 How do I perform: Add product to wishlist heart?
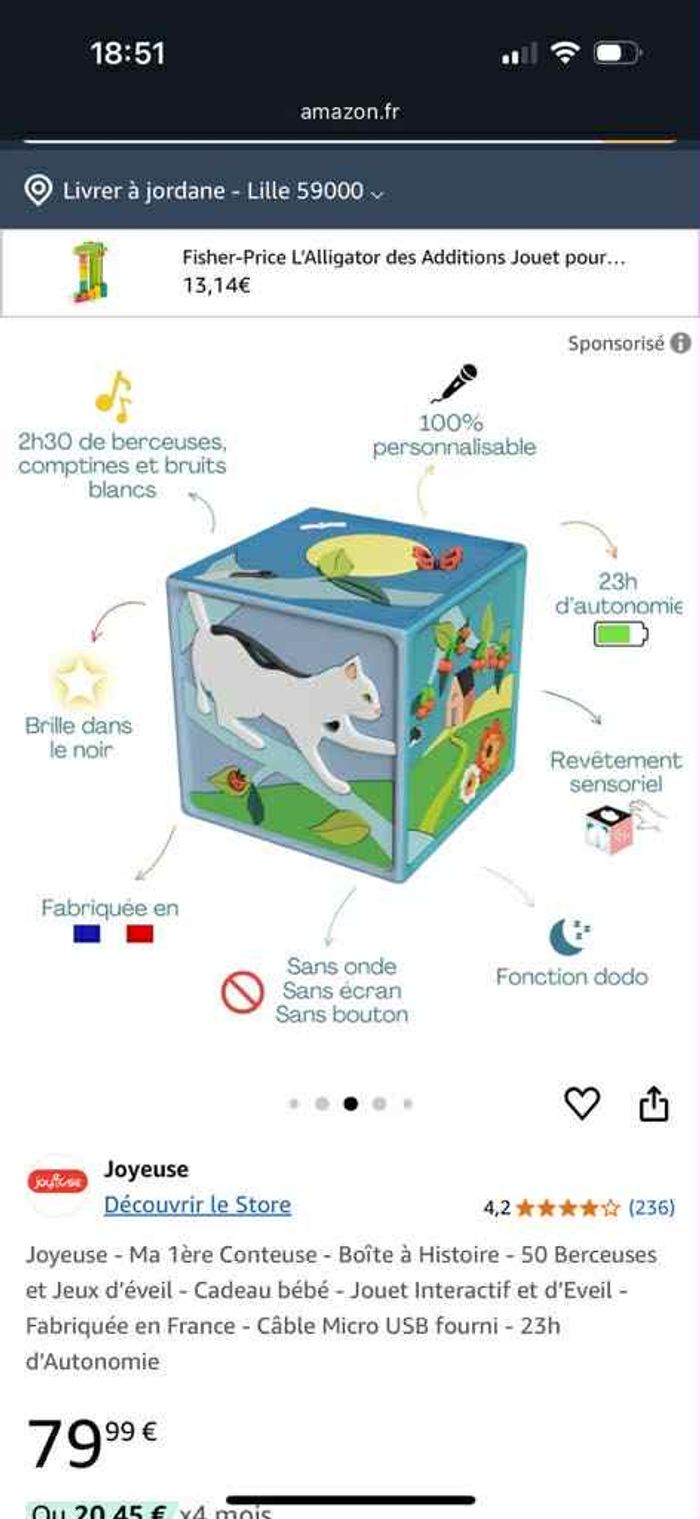tap(582, 1103)
